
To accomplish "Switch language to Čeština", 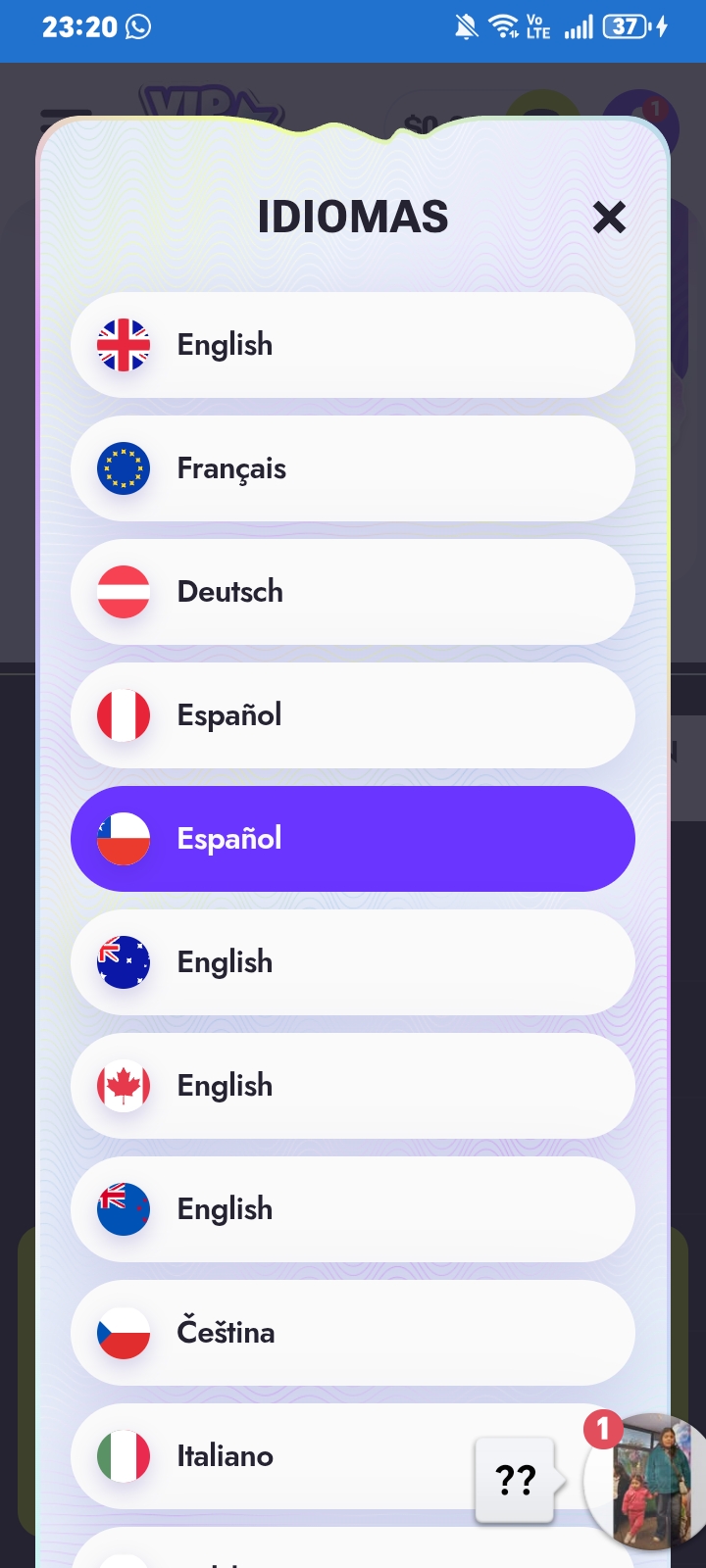I will coord(353,1333).
